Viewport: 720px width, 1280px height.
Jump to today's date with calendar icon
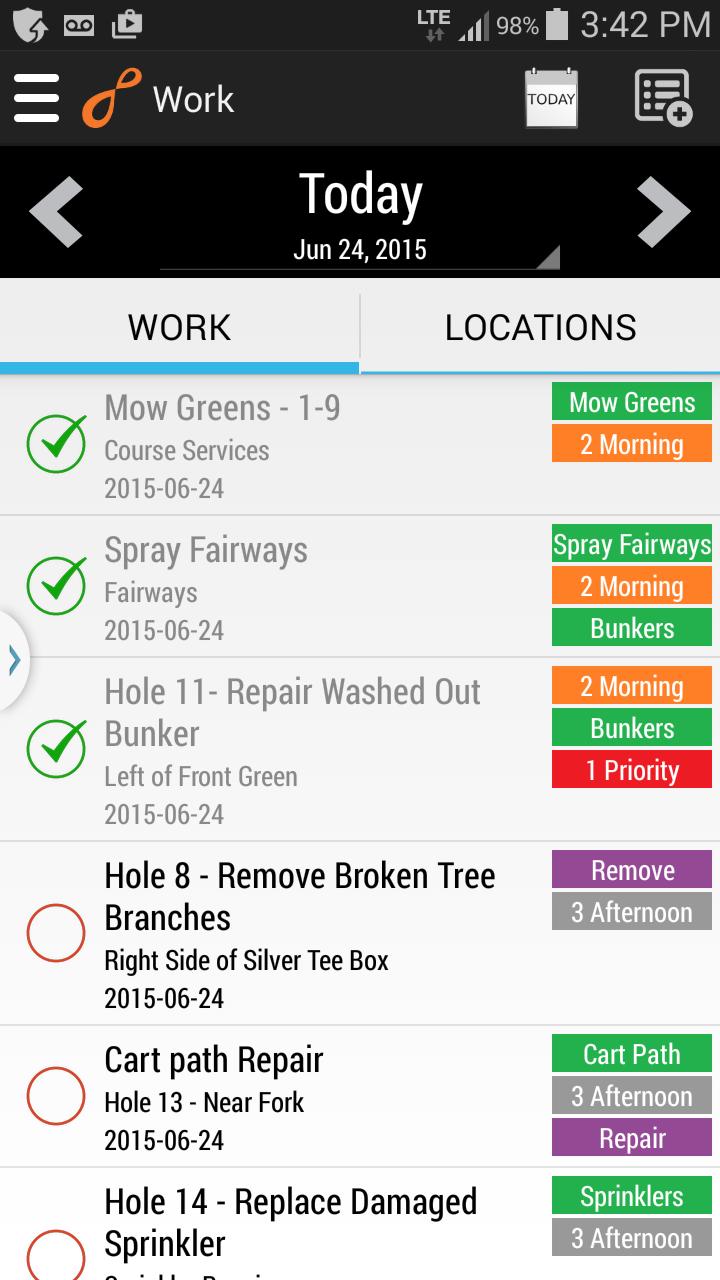click(551, 99)
